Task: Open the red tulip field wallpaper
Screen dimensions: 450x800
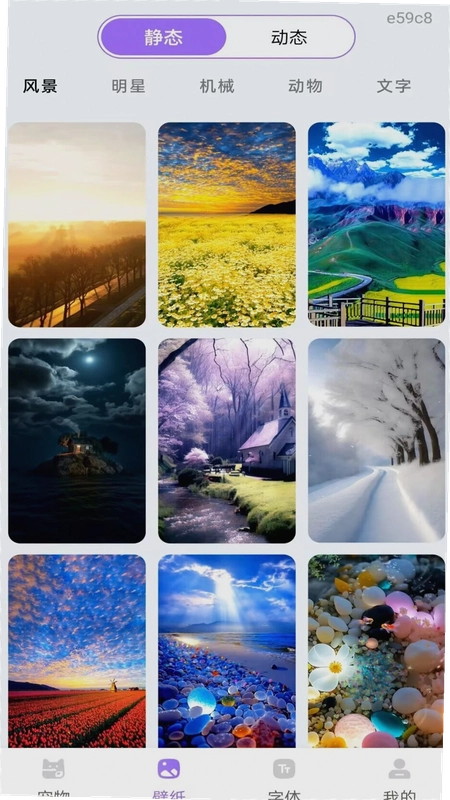Action: pos(77,651)
